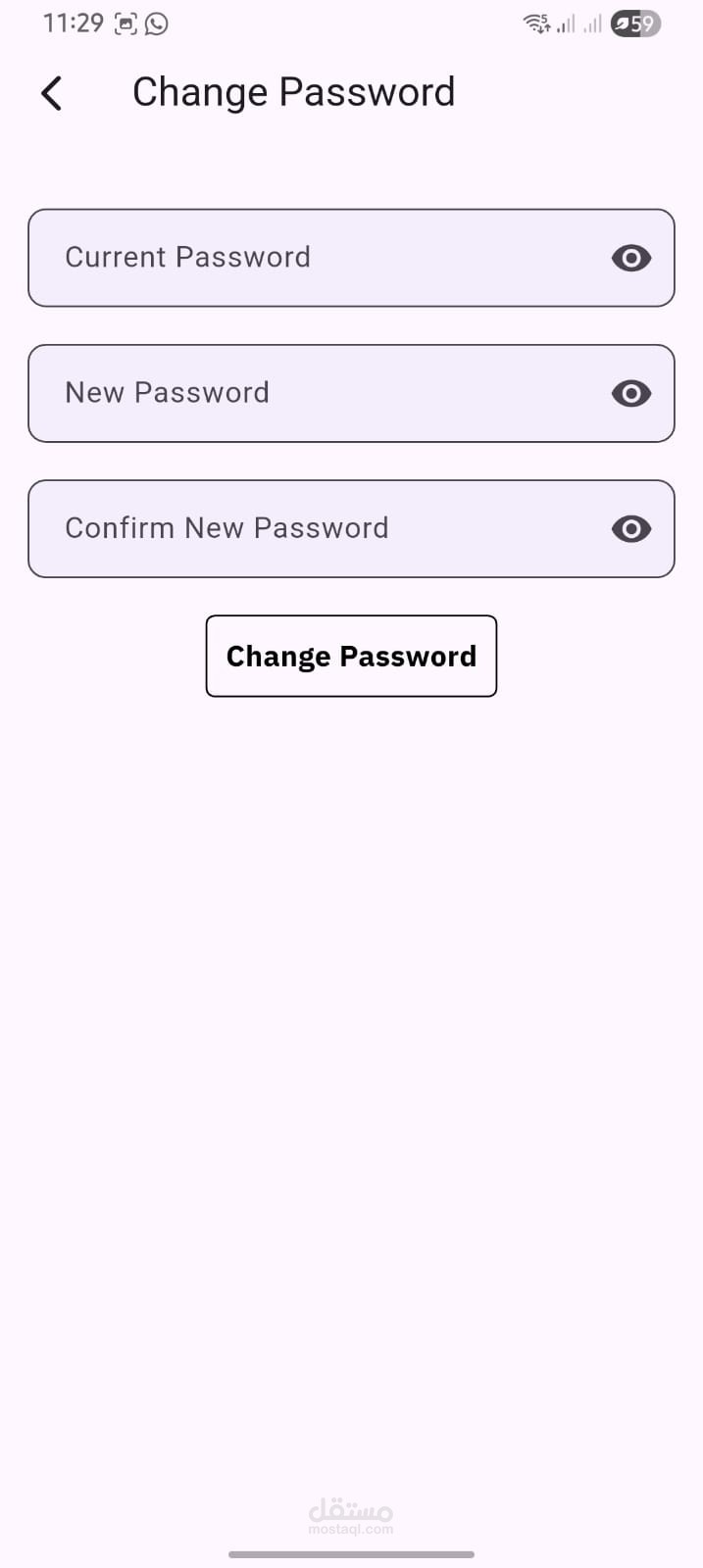Submit the Change Password button

[351, 656]
